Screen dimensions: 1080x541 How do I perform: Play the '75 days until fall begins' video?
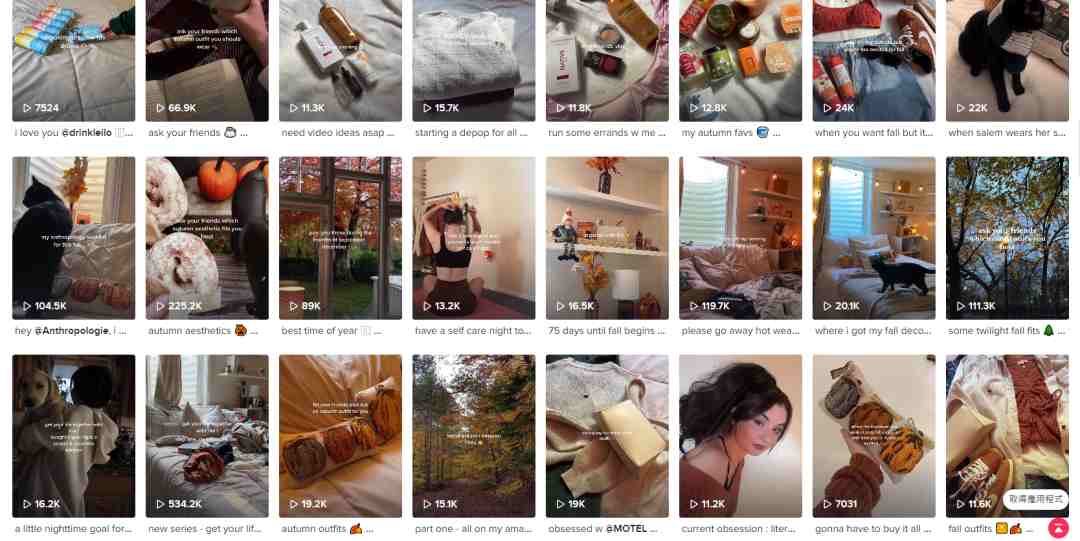(607, 238)
